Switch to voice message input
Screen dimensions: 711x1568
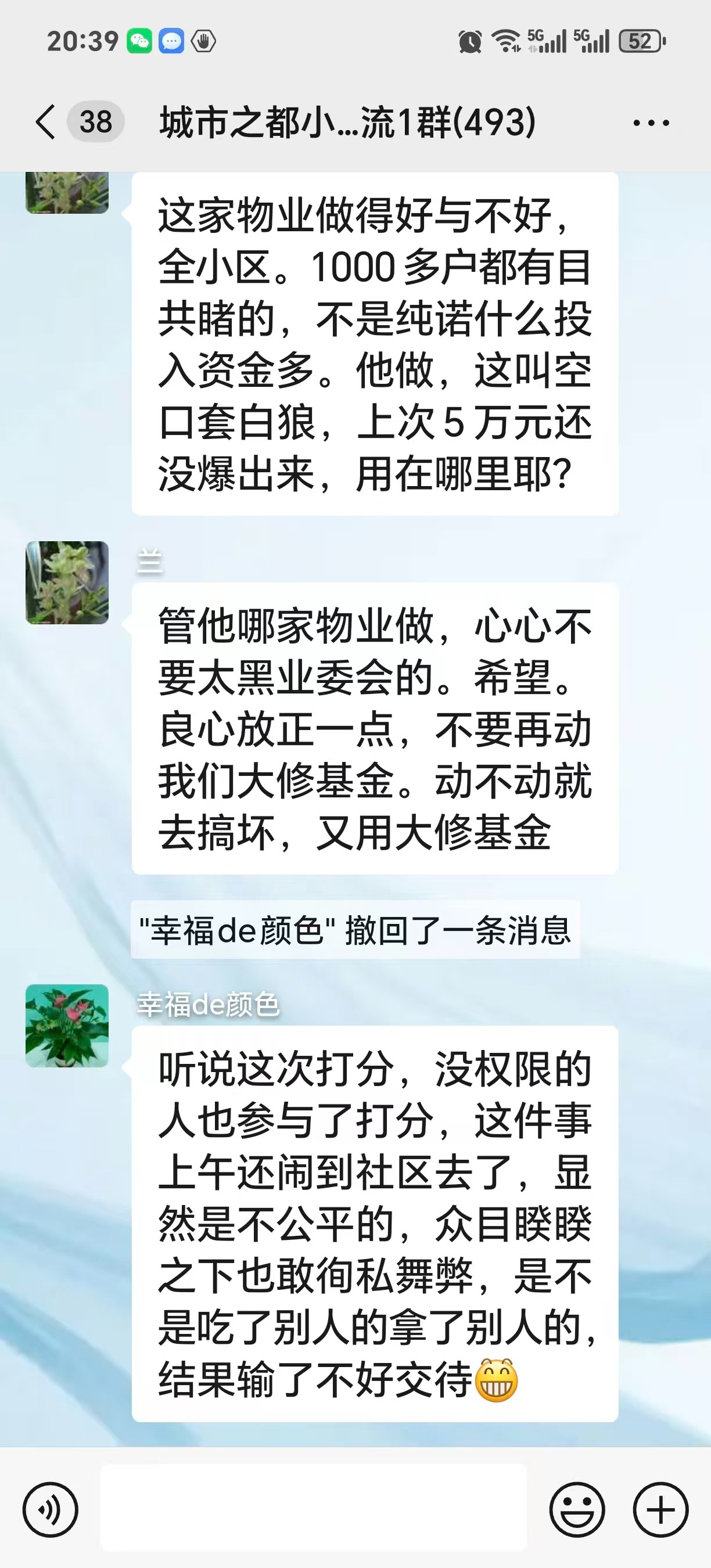(51, 1509)
